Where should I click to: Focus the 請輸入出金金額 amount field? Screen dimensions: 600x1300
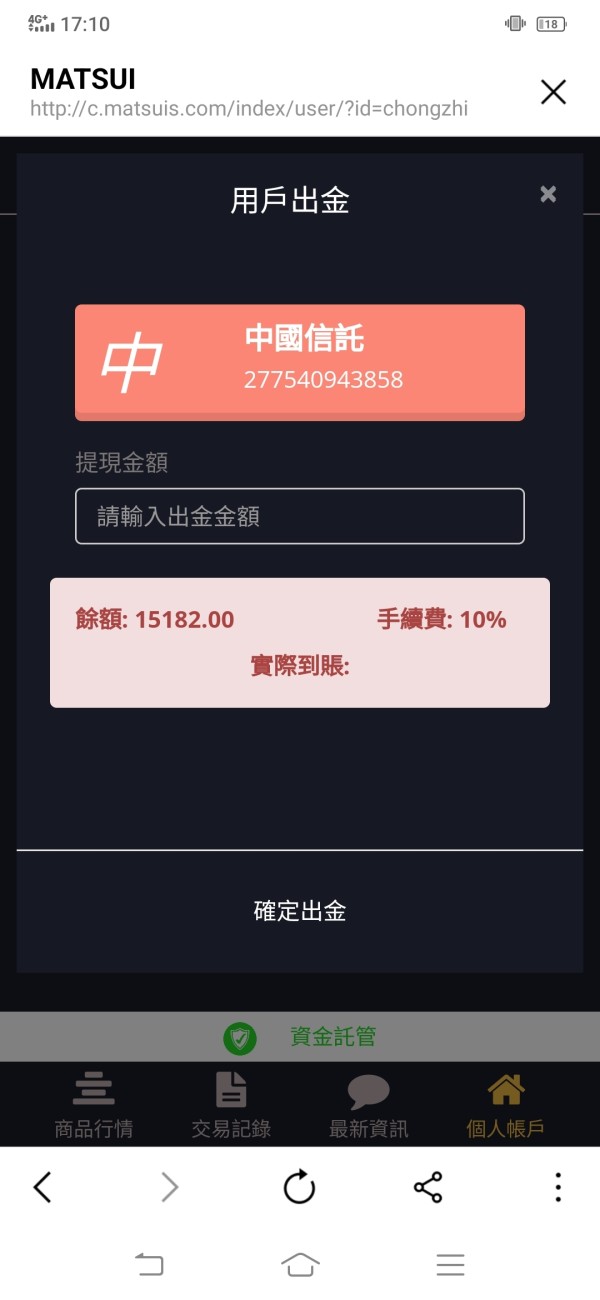click(x=300, y=516)
